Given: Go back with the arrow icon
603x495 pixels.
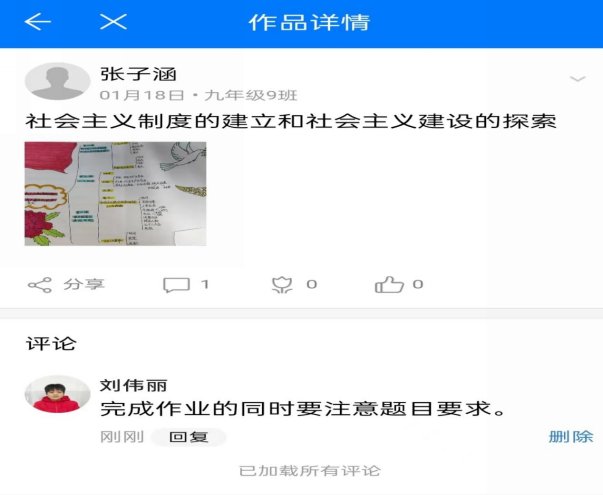Looking at the screenshot, I should pyautogui.click(x=38, y=22).
